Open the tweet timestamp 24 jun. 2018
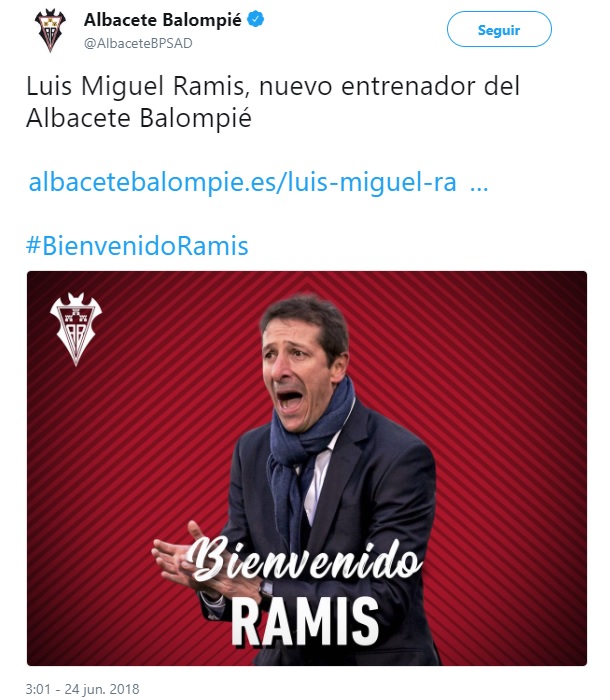The image size is (610, 700). pos(82,689)
